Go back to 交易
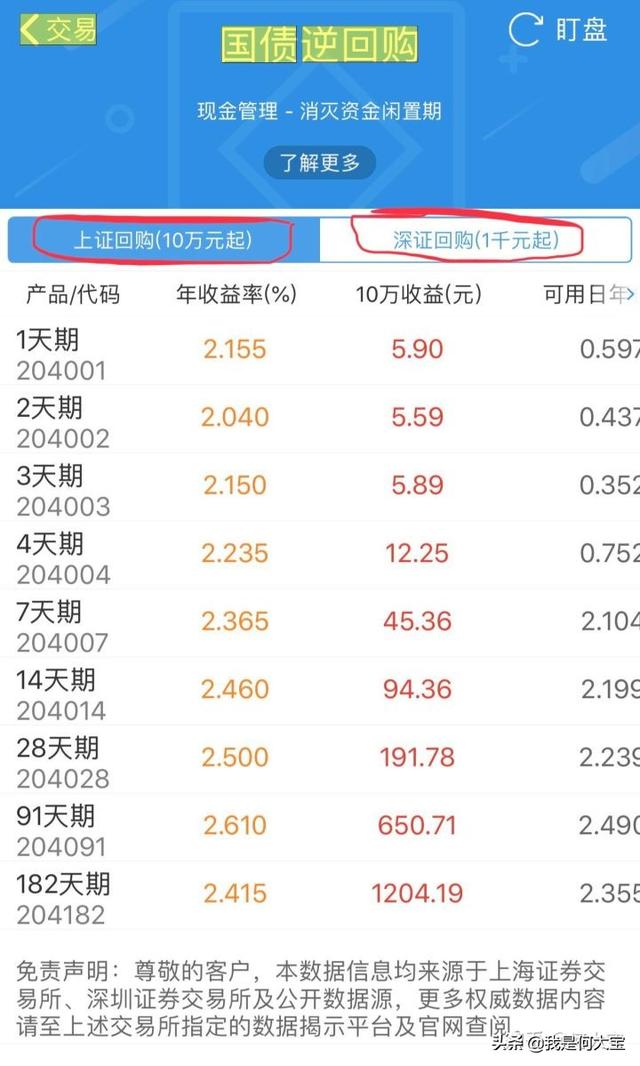 [x=58, y=30]
